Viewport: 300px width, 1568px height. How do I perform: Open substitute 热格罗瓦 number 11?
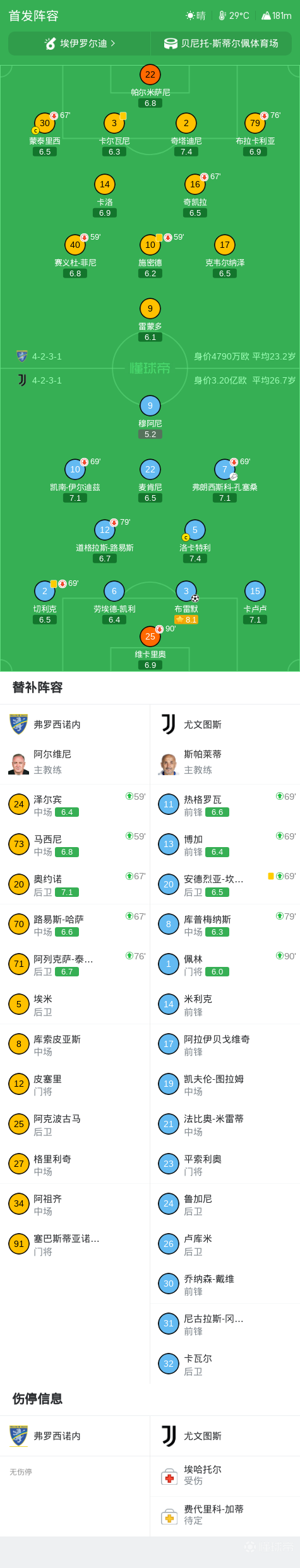pos(225,805)
